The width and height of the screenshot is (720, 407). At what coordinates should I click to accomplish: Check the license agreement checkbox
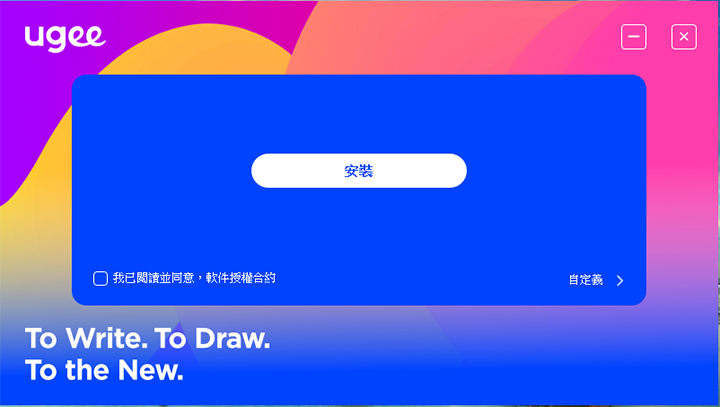pyautogui.click(x=100, y=278)
